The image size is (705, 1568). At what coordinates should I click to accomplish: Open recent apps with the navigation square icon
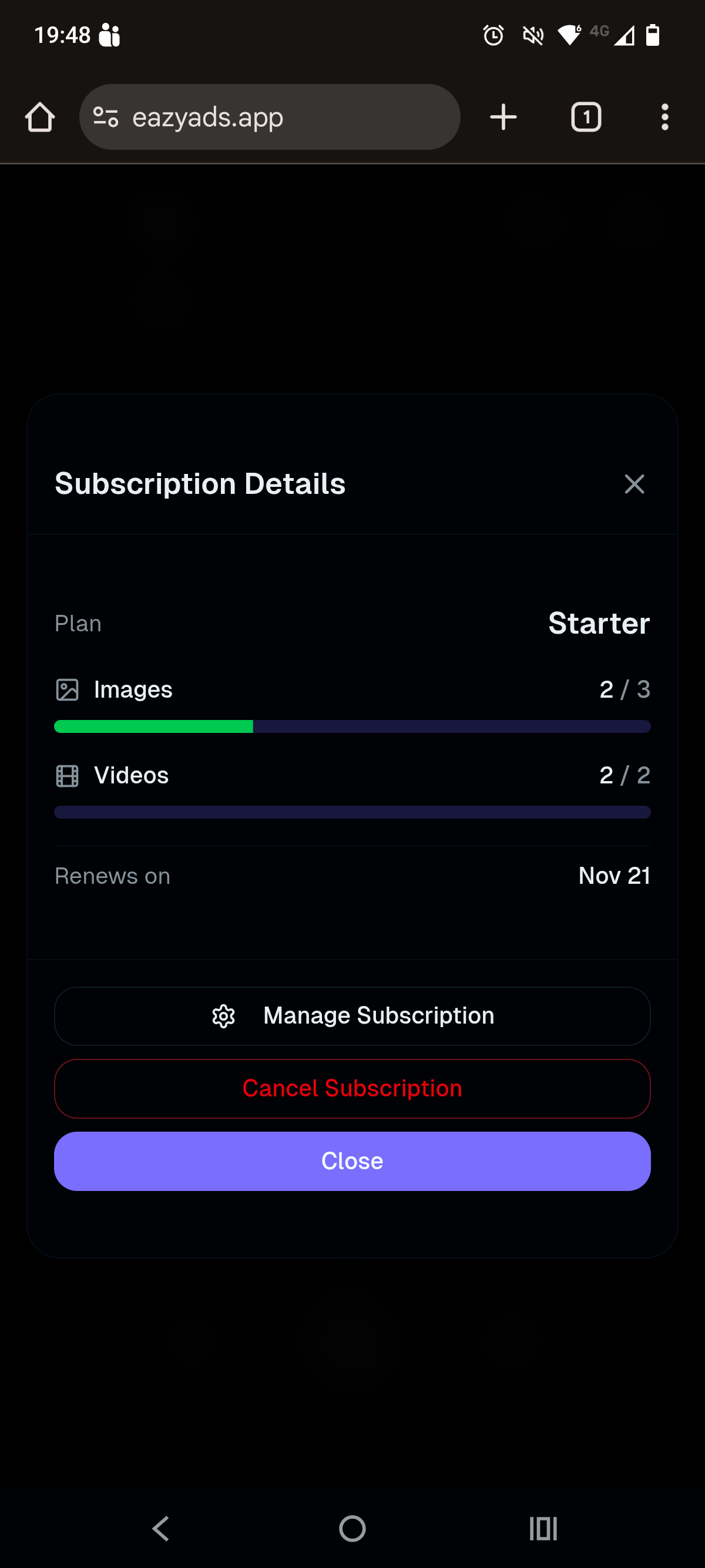point(542,1527)
